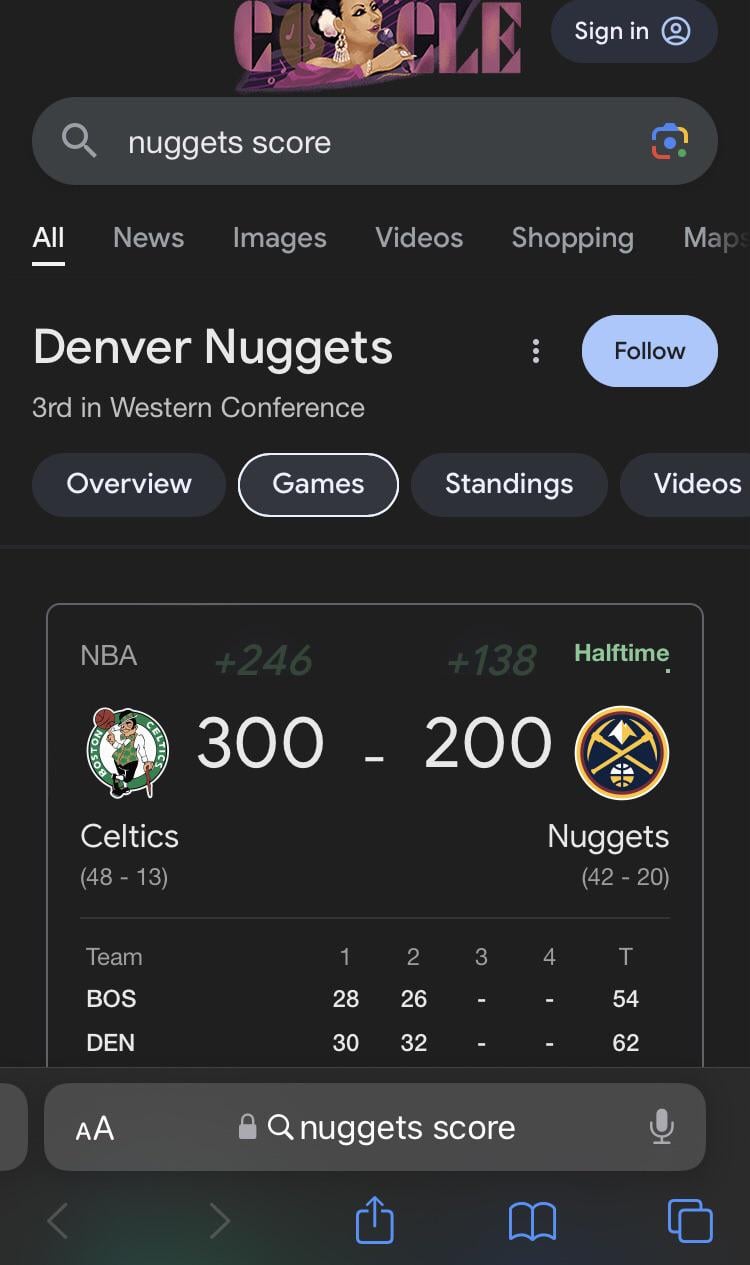Open the Videos search tab
750x1265 pixels.
click(x=419, y=238)
